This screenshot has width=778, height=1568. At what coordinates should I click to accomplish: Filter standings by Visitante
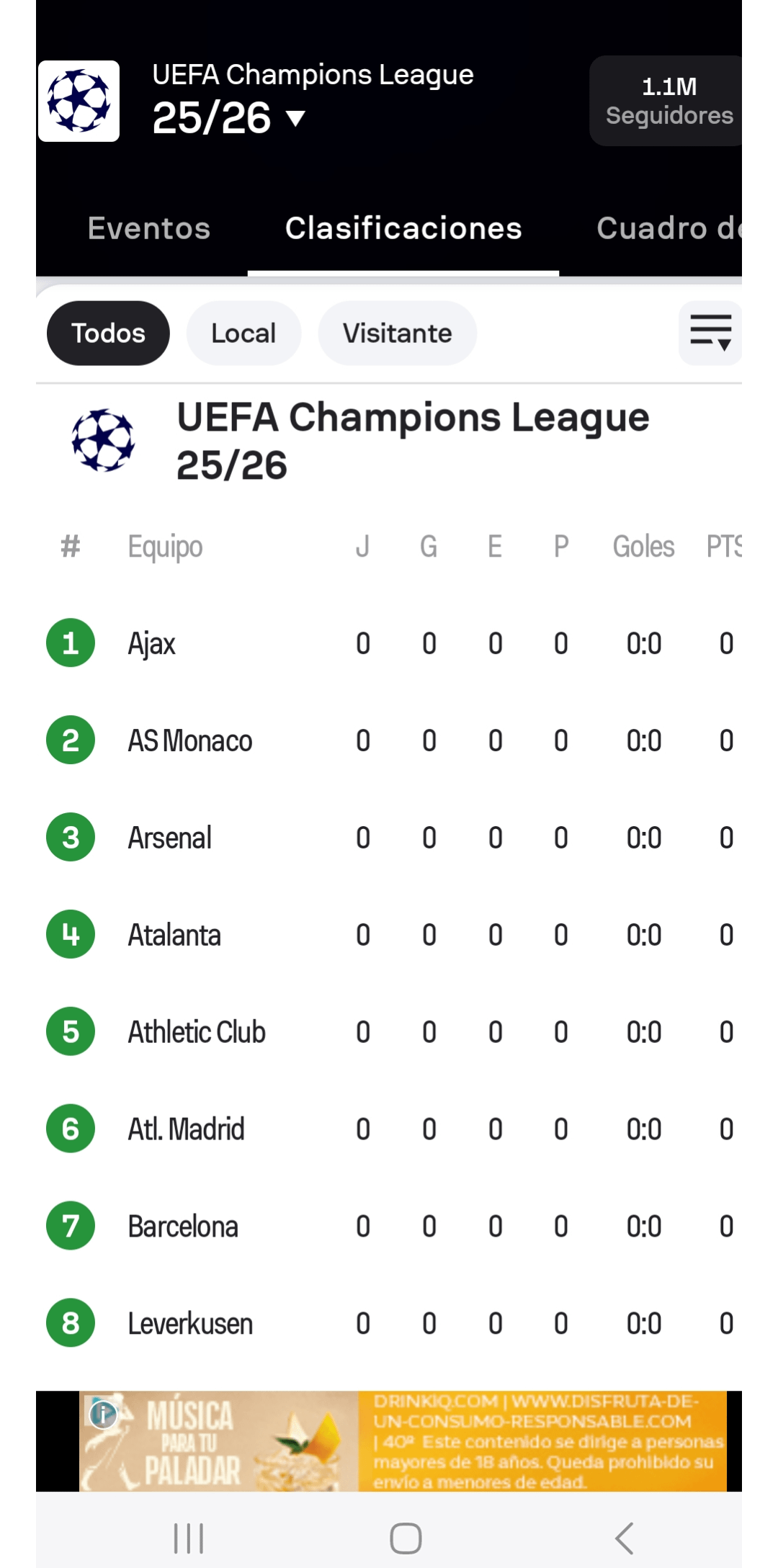coord(397,333)
